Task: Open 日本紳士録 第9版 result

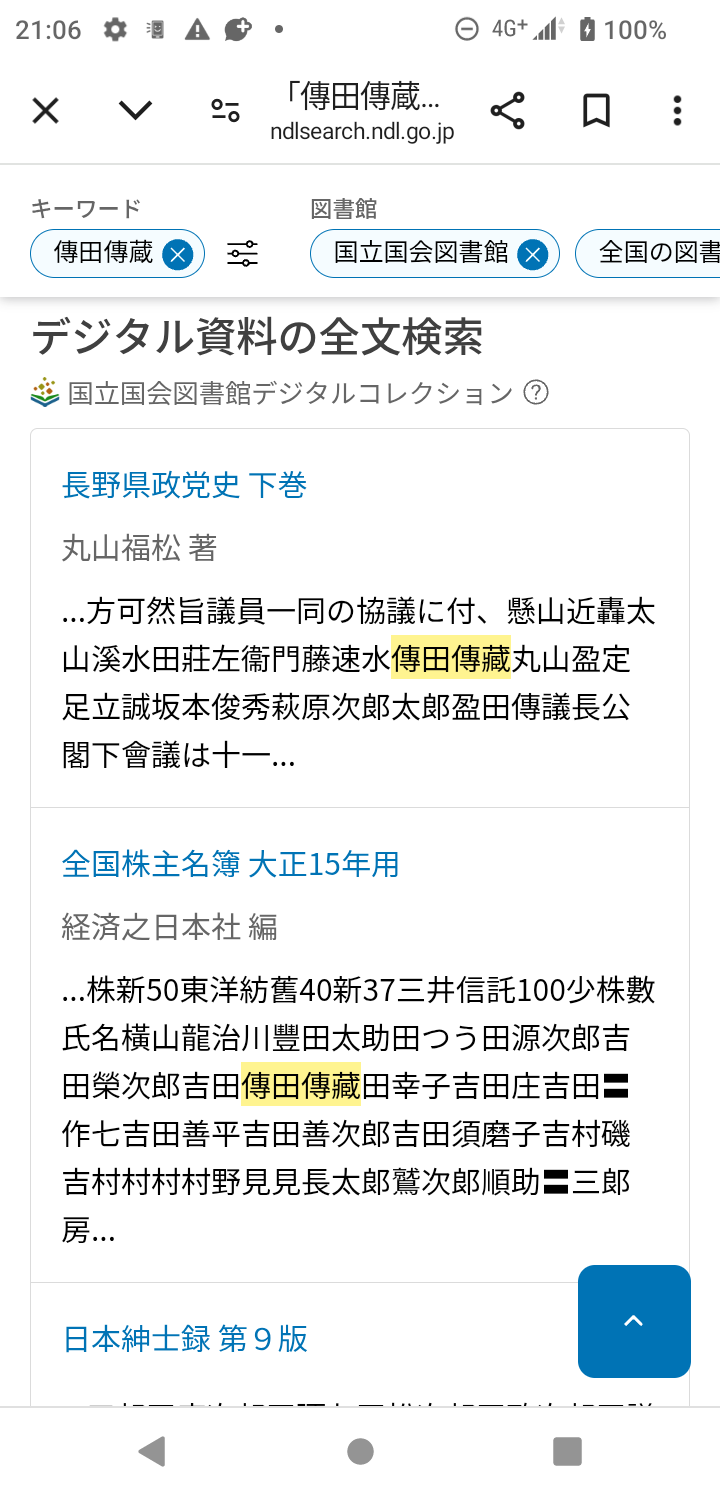Action: (x=186, y=1339)
